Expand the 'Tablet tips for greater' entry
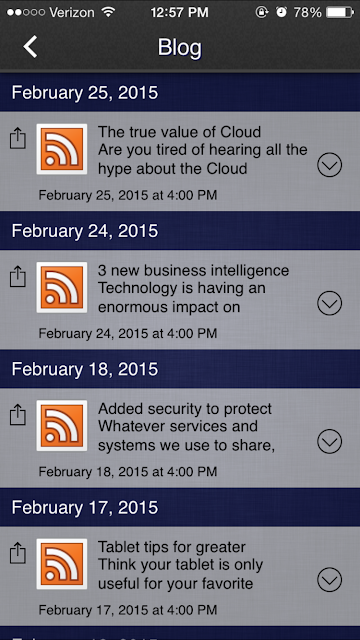Screen dimensions: 360x640 [329, 580]
